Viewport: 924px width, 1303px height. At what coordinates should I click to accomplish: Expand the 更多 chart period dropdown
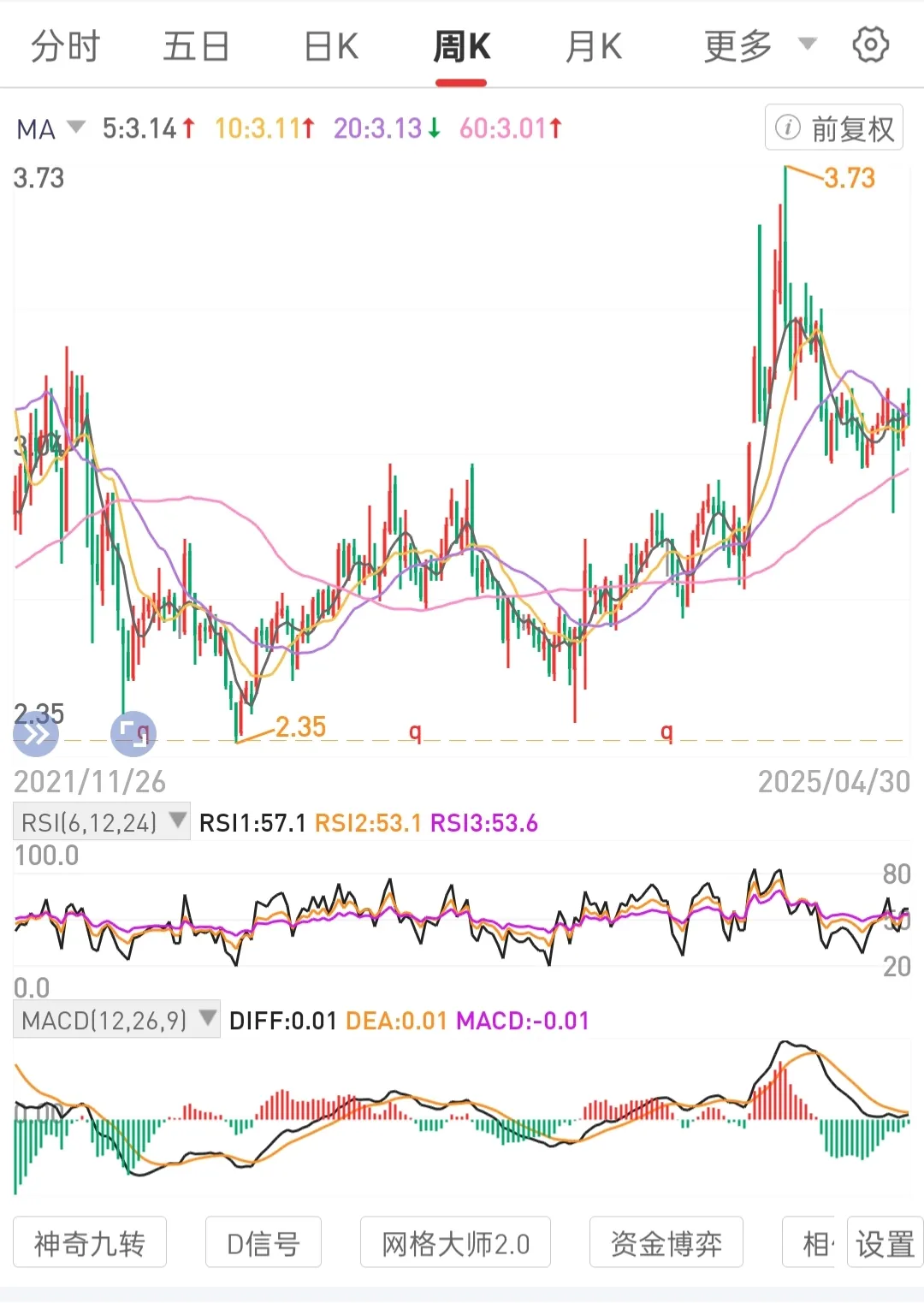[x=759, y=46]
